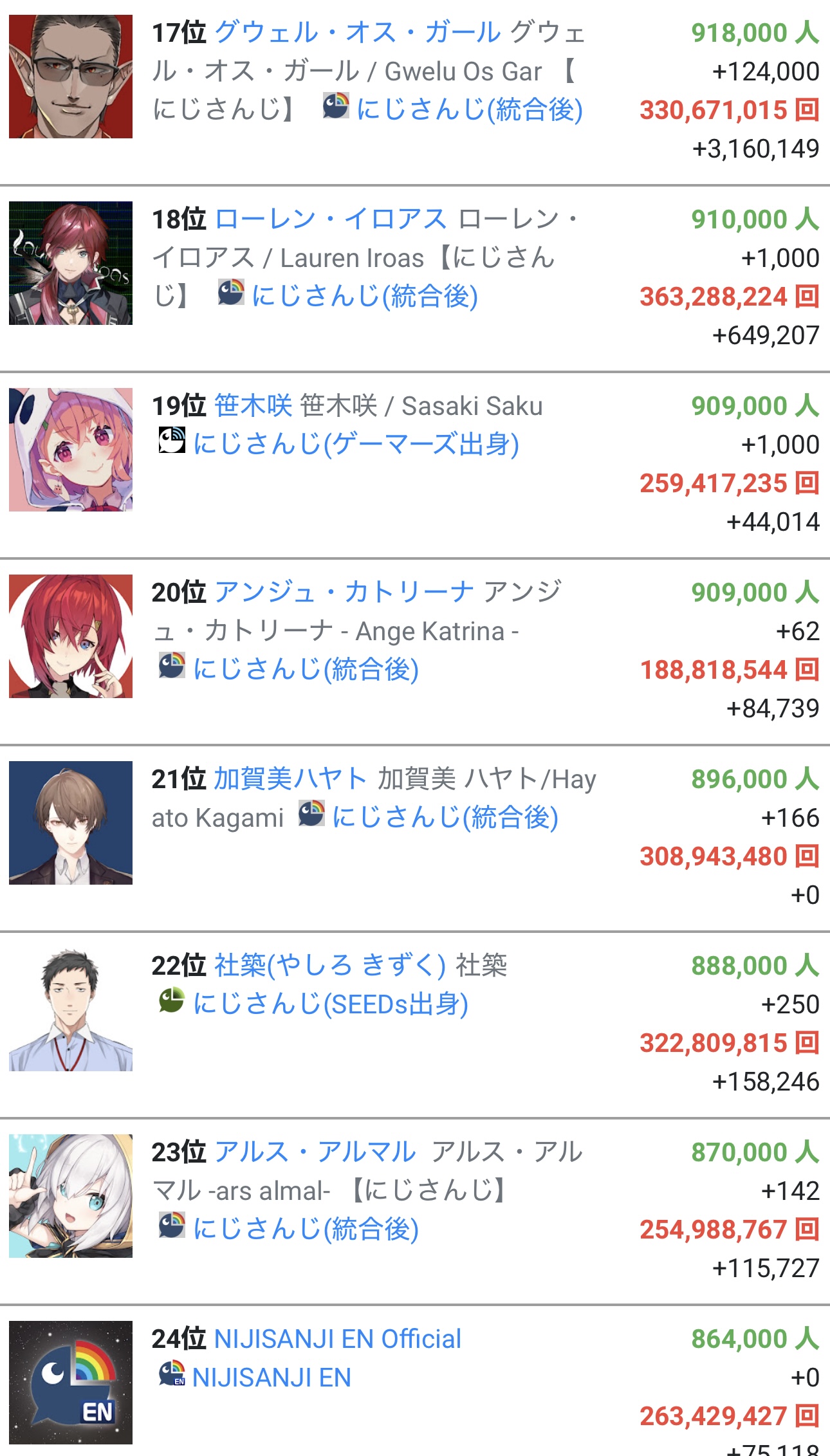Open ローレン・イロアス channel link

[331, 219]
